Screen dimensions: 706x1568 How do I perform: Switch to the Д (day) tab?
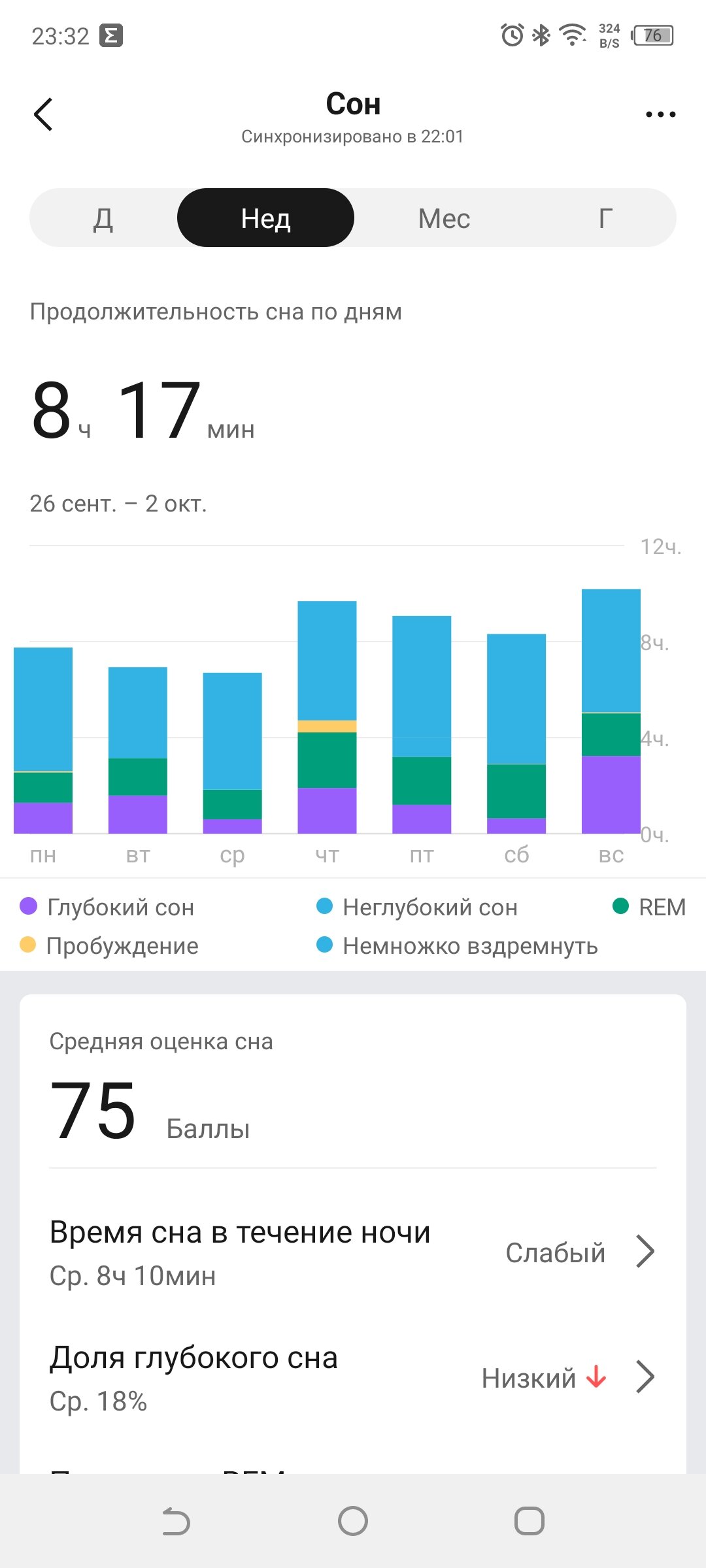coord(103,218)
